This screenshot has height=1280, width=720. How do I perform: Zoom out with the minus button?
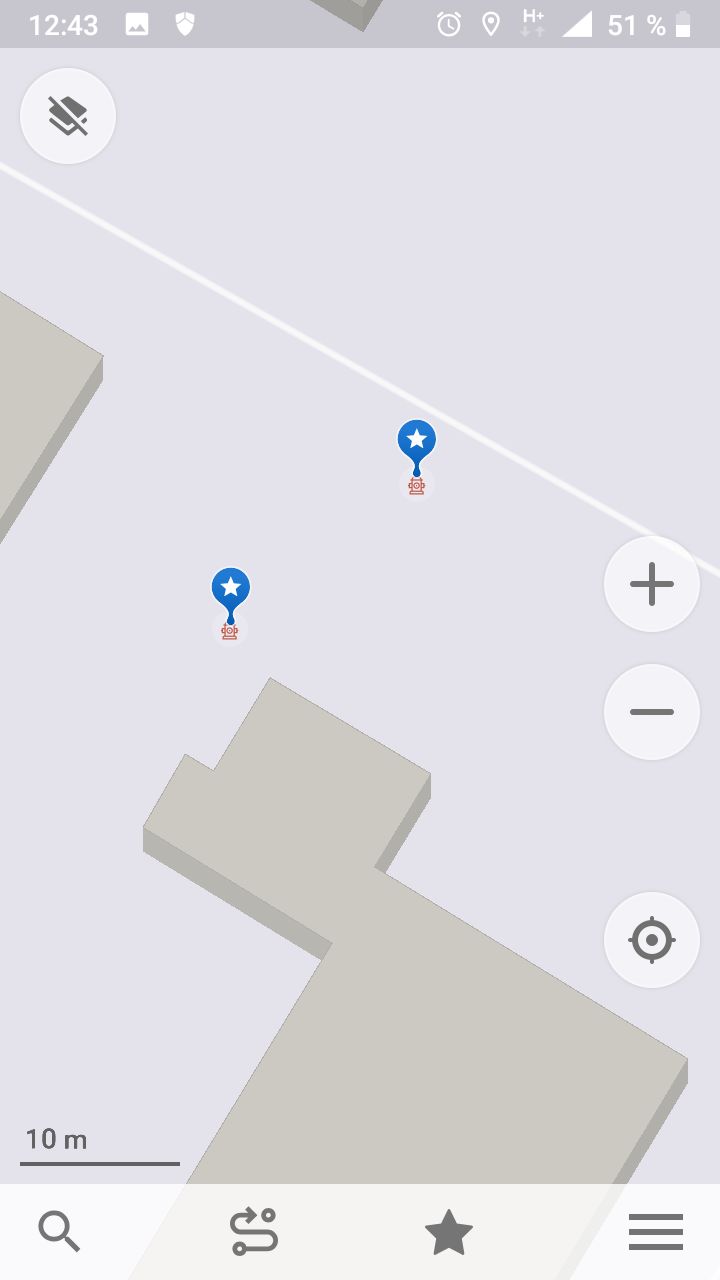[x=652, y=712]
